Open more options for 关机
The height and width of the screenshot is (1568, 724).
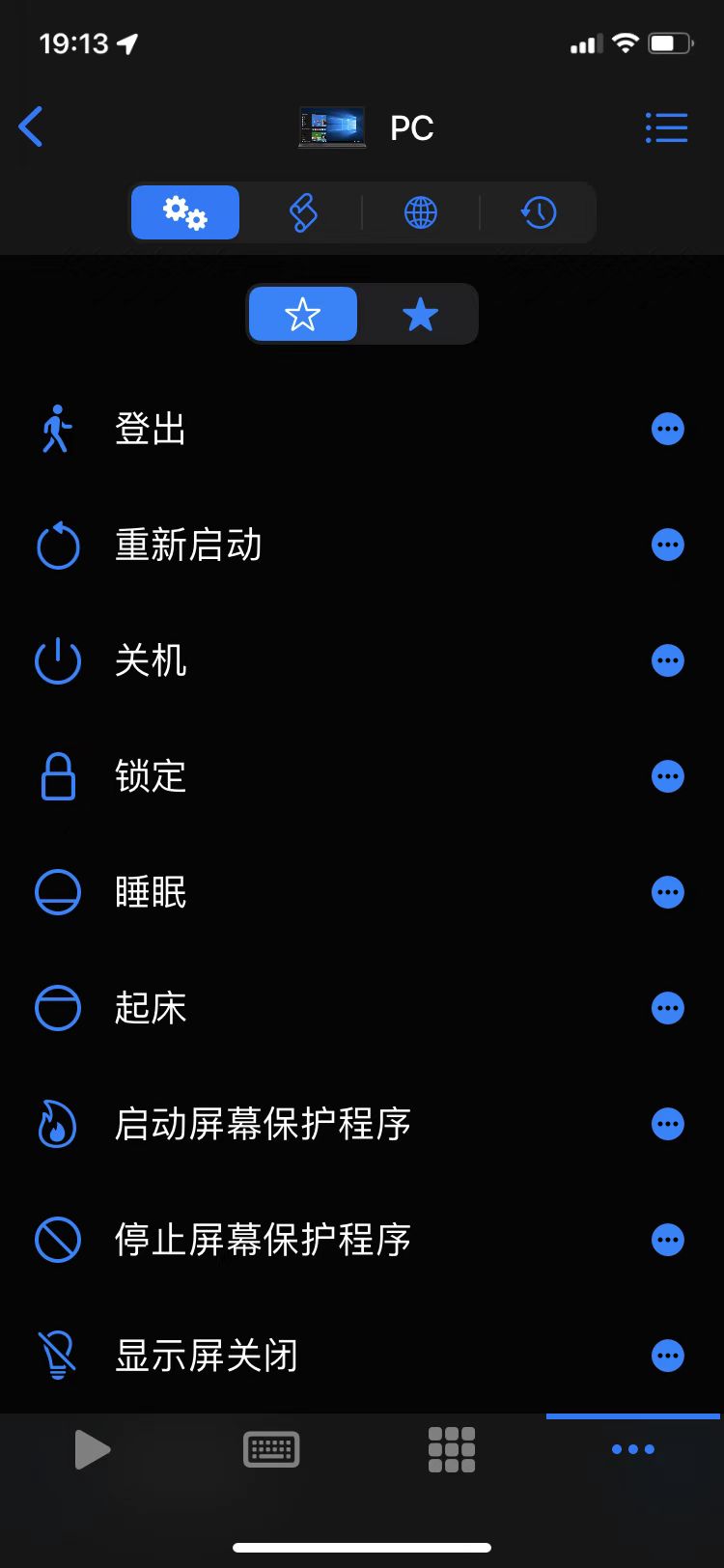pos(667,660)
